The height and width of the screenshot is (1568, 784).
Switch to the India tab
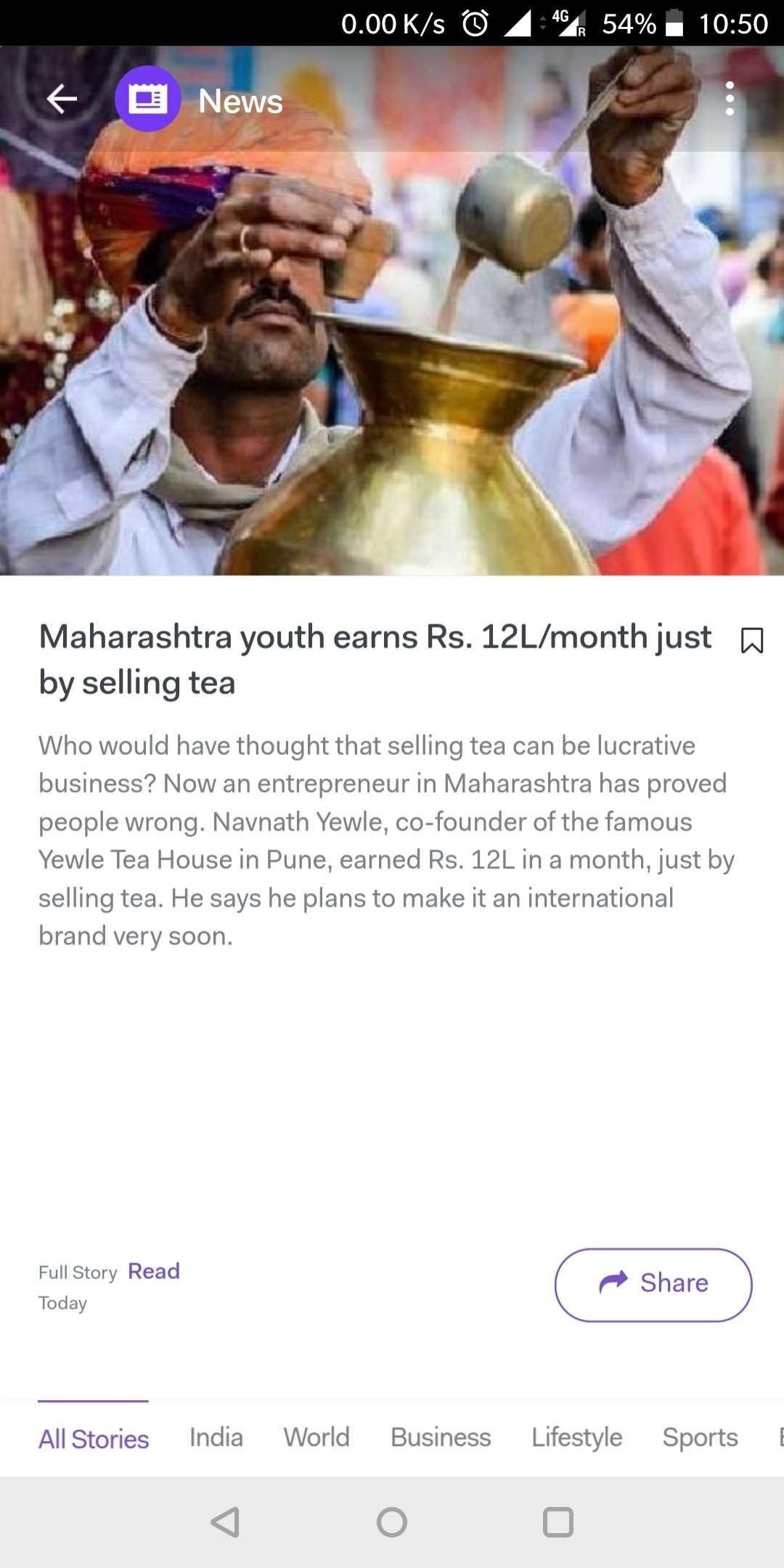[216, 1437]
